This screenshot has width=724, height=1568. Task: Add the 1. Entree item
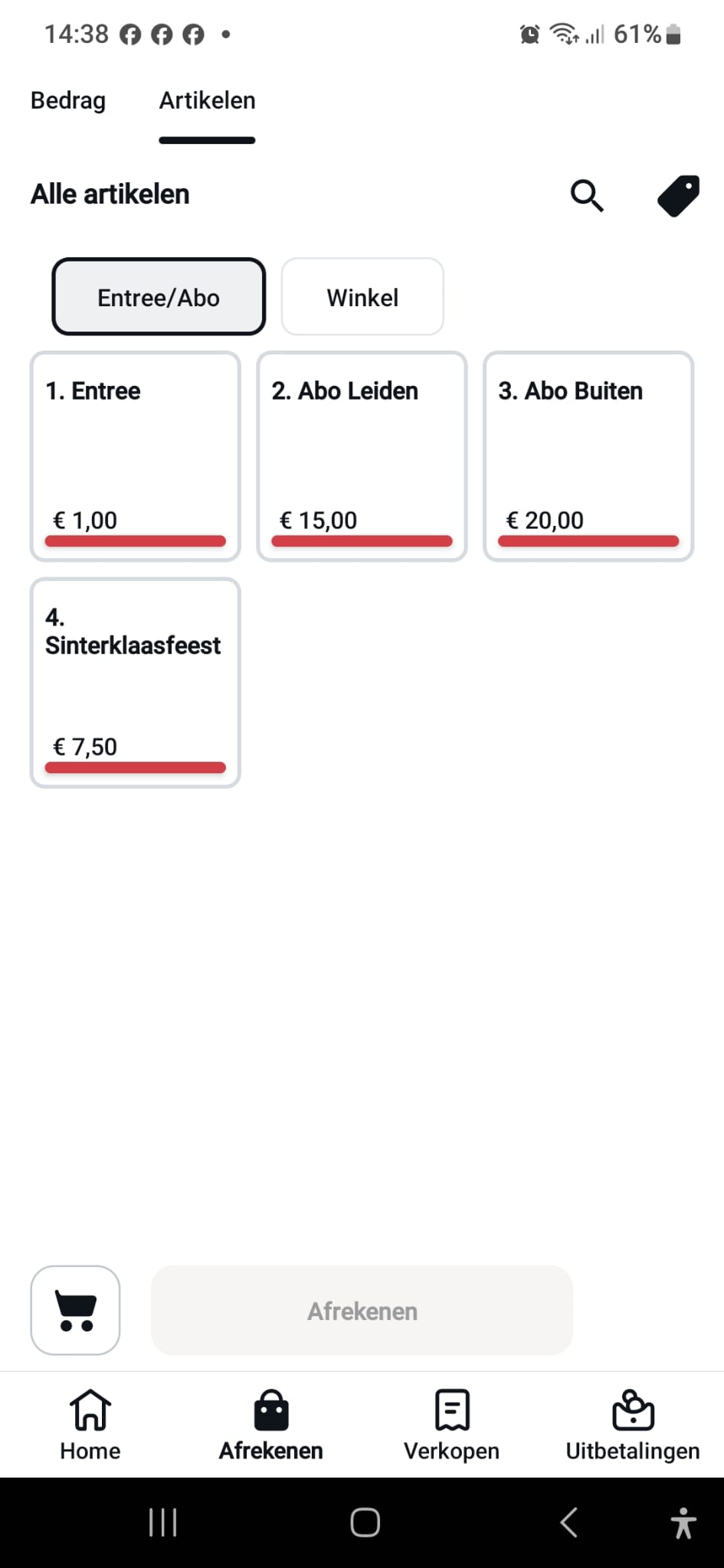[x=136, y=456]
